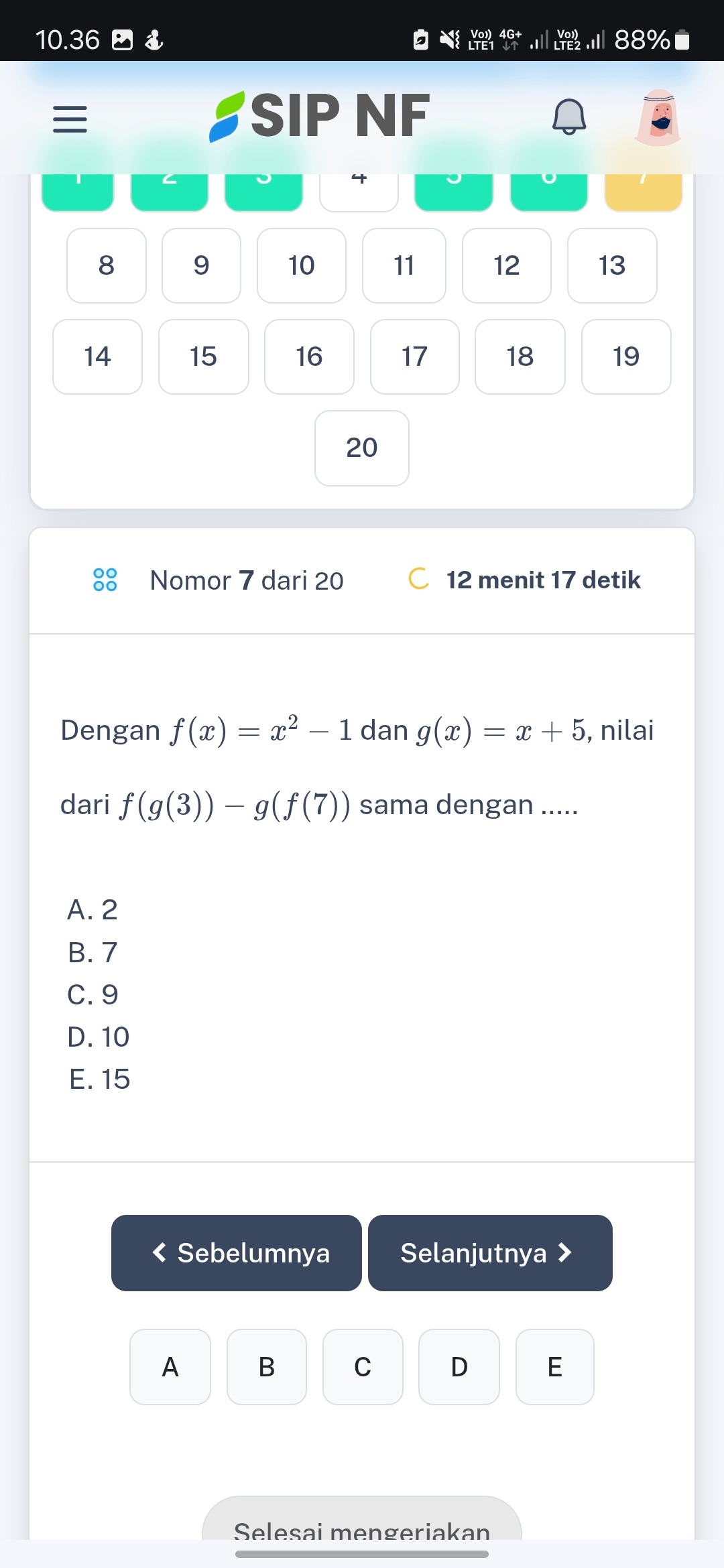This screenshot has height=1568, width=724.
Task: Open the notifications bell
Action: pyautogui.click(x=568, y=117)
